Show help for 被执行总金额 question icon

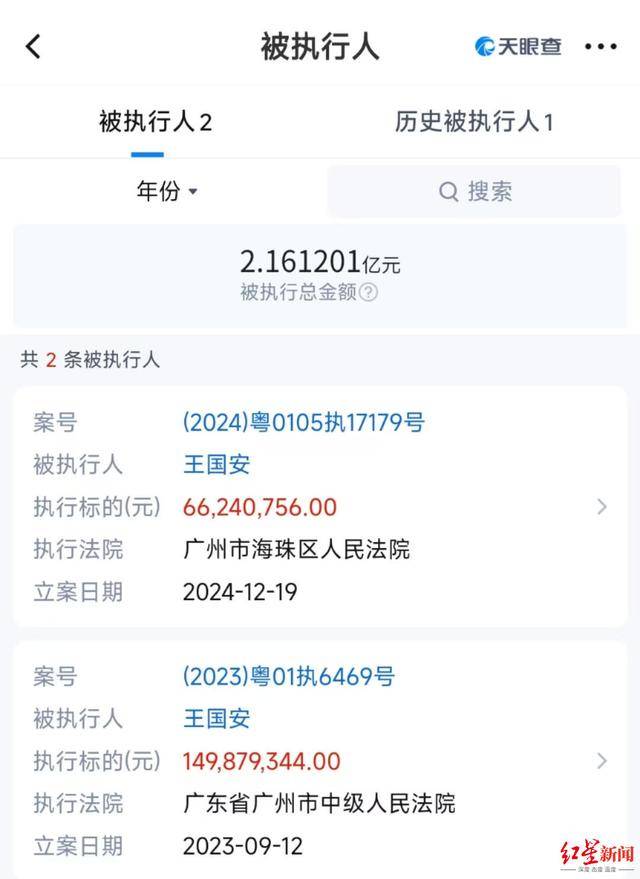click(369, 293)
